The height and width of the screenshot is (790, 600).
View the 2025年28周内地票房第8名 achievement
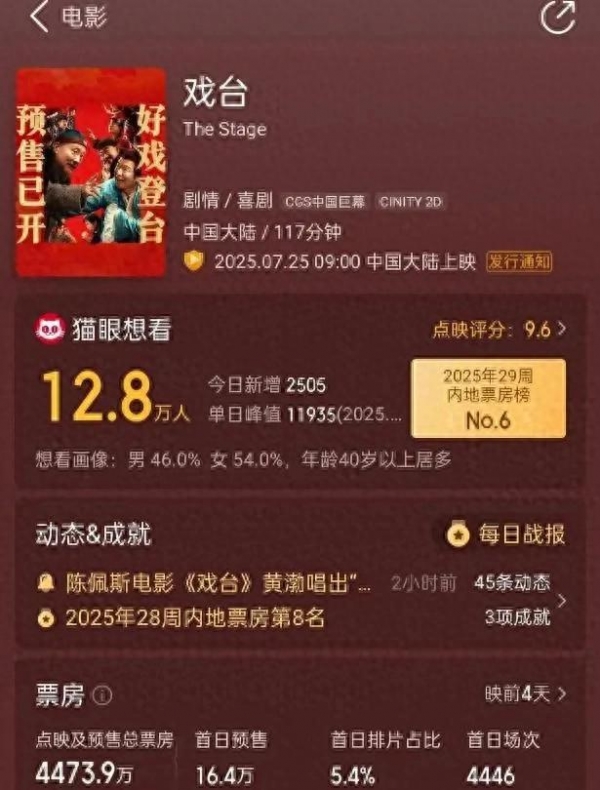tap(195, 617)
